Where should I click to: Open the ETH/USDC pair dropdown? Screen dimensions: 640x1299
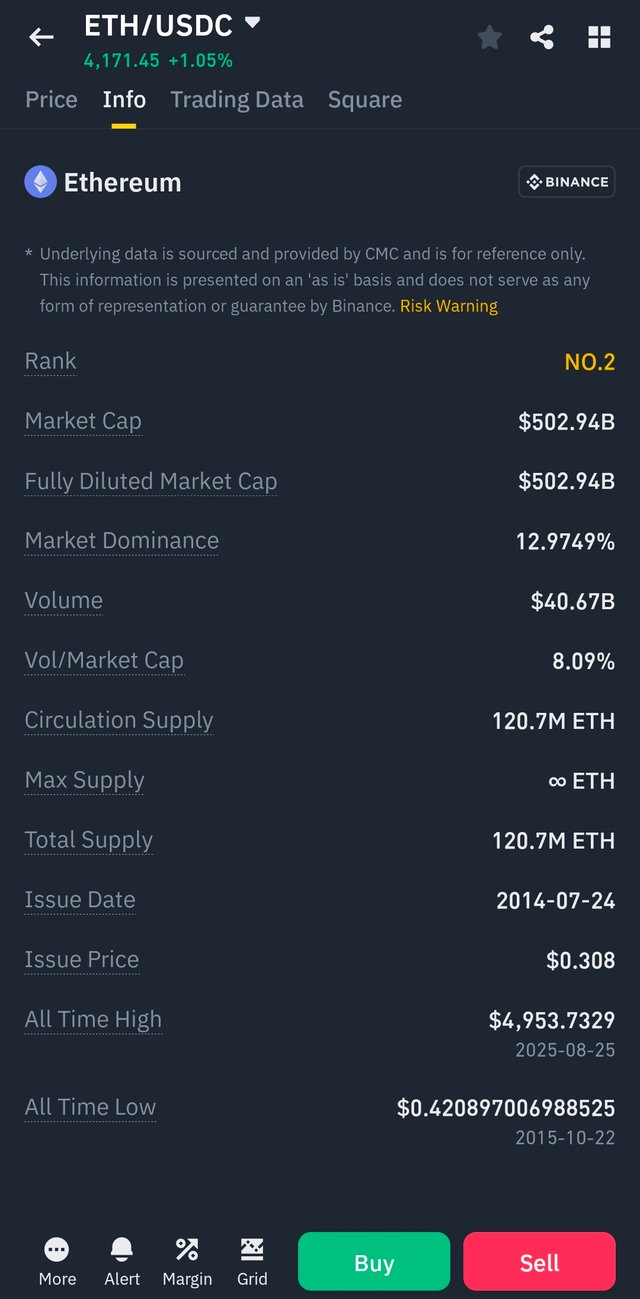click(252, 23)
